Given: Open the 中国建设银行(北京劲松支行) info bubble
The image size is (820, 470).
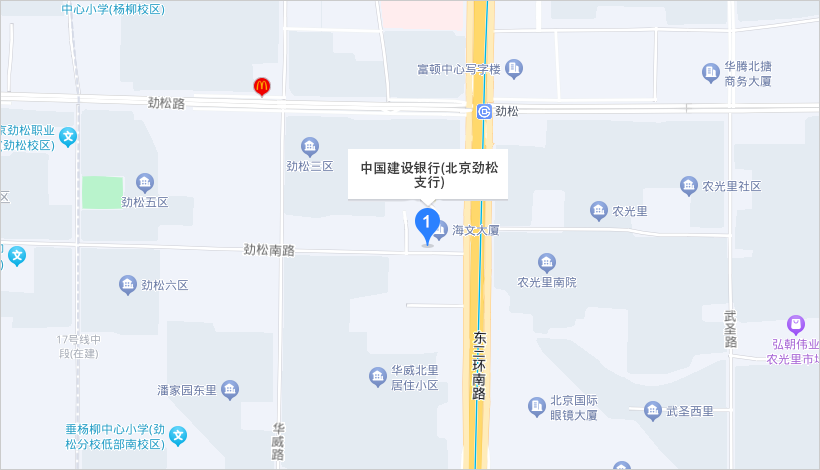Looking at the screenshot, I should click(428, 175).
